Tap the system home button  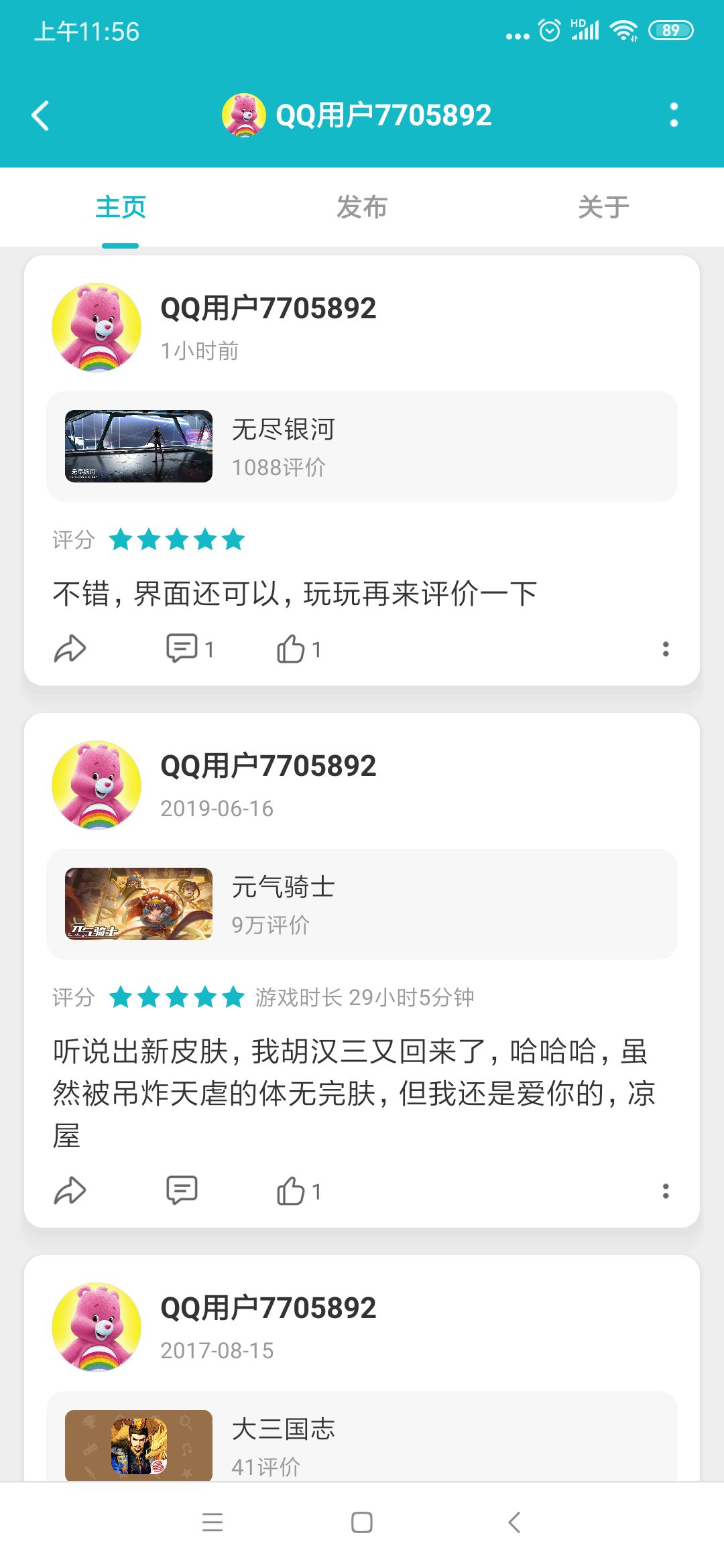click(x=362, y=1522)
